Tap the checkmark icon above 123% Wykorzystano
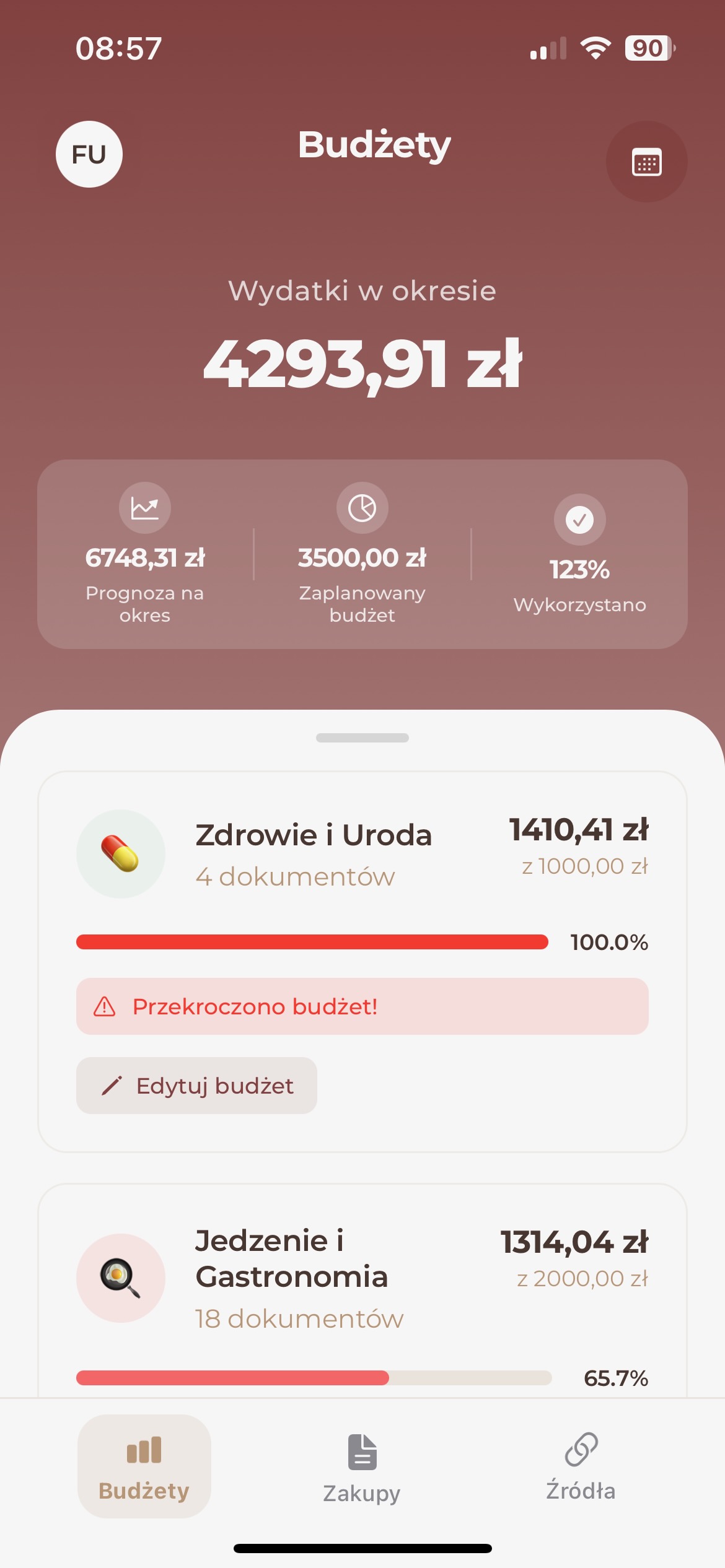725x1568 pixels. (579, 520)
